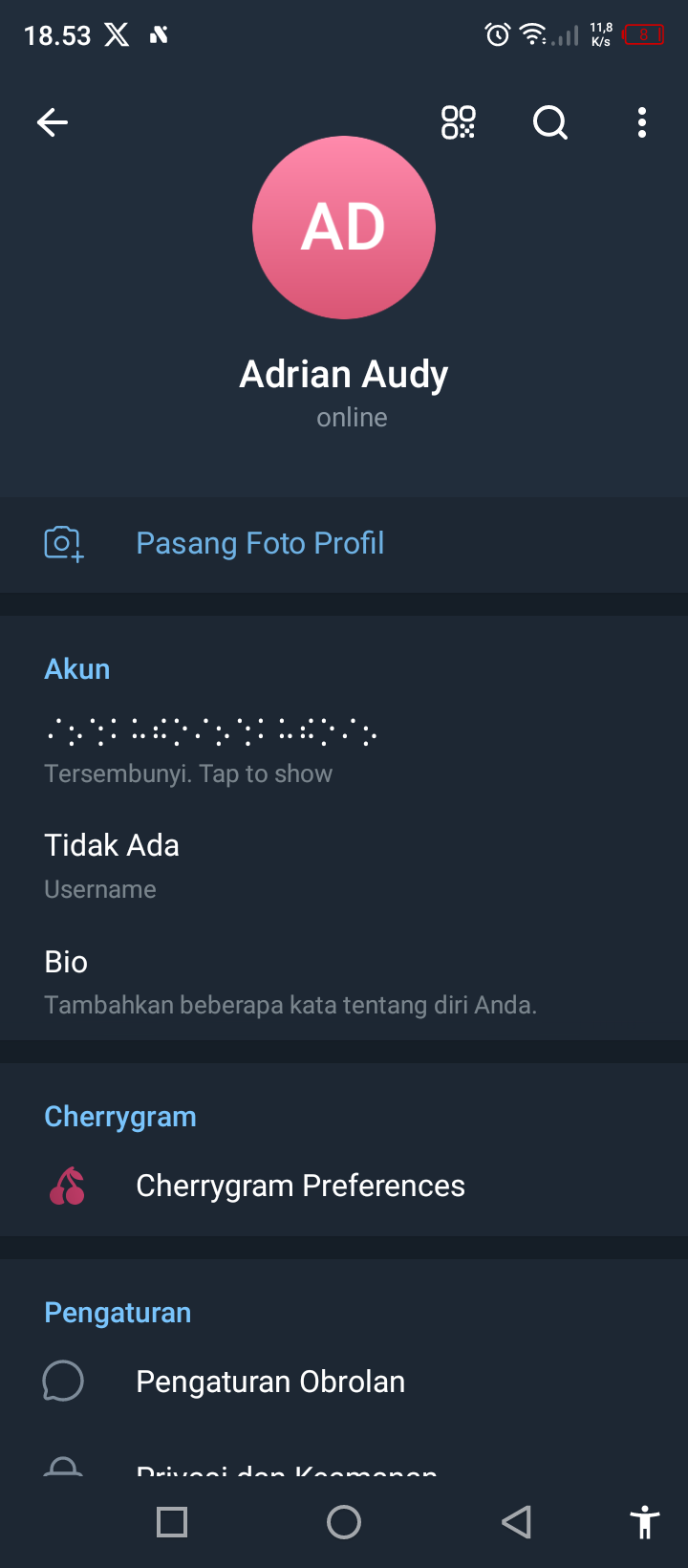Open recent apps from navigation bar
Image resolution: width=688 pixels, height=1568 pixels.
tap(172, 1522)
